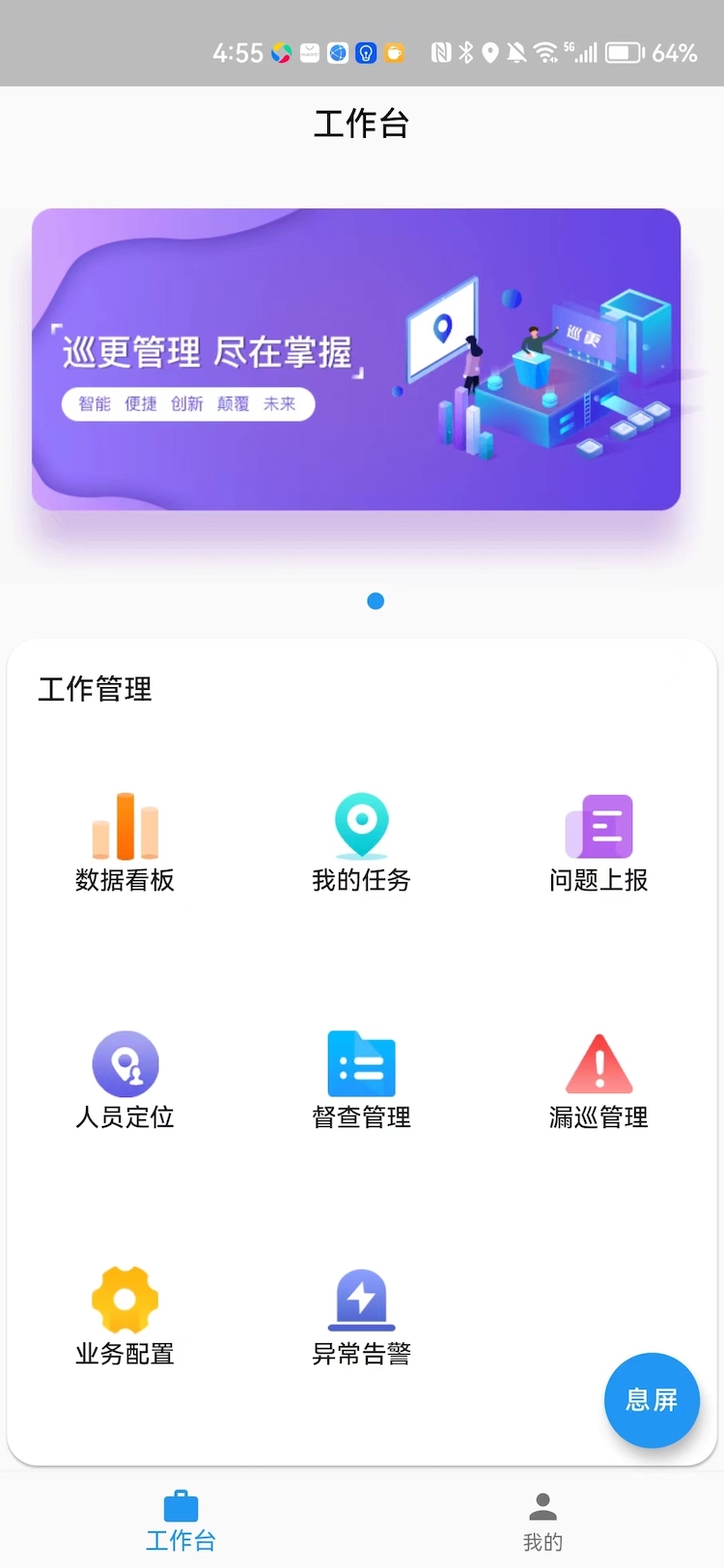The image size is (724, 1568).
Task: Open 业务配置 business settings
Action: click(x=125, y=1315)
